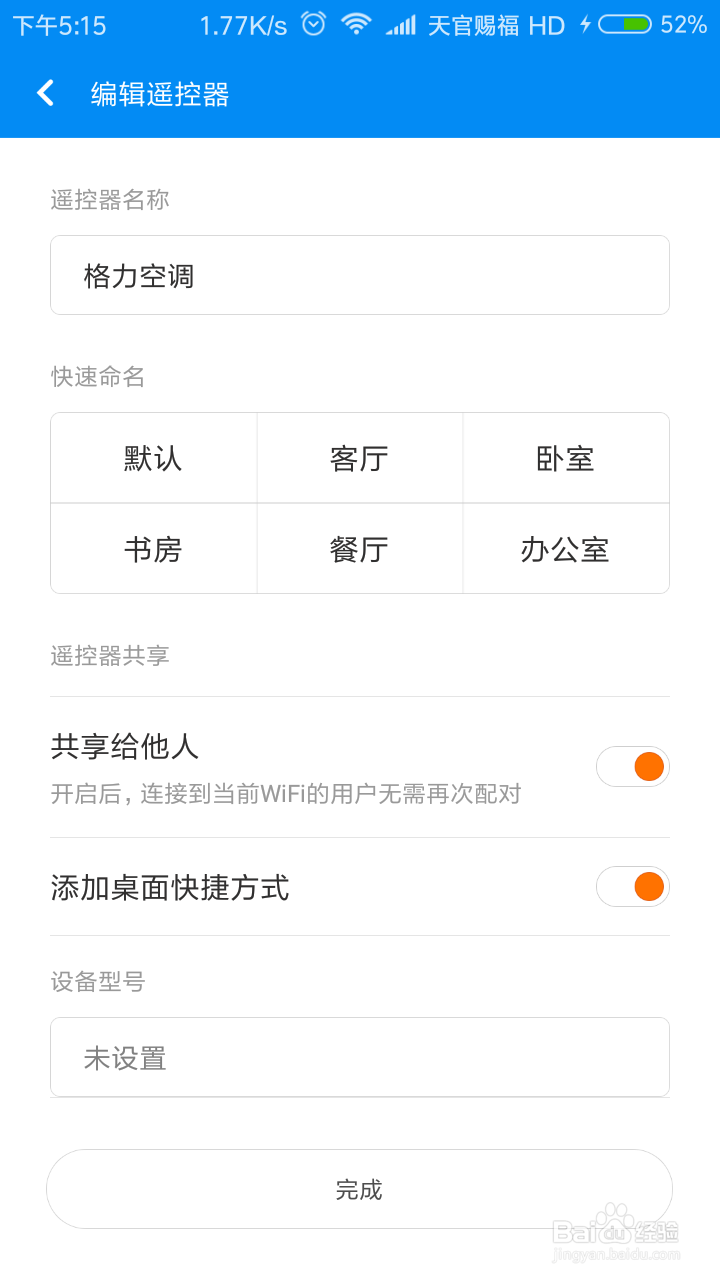
Task: Toggle the share-to-others setting off
Action: coord(632,766)
